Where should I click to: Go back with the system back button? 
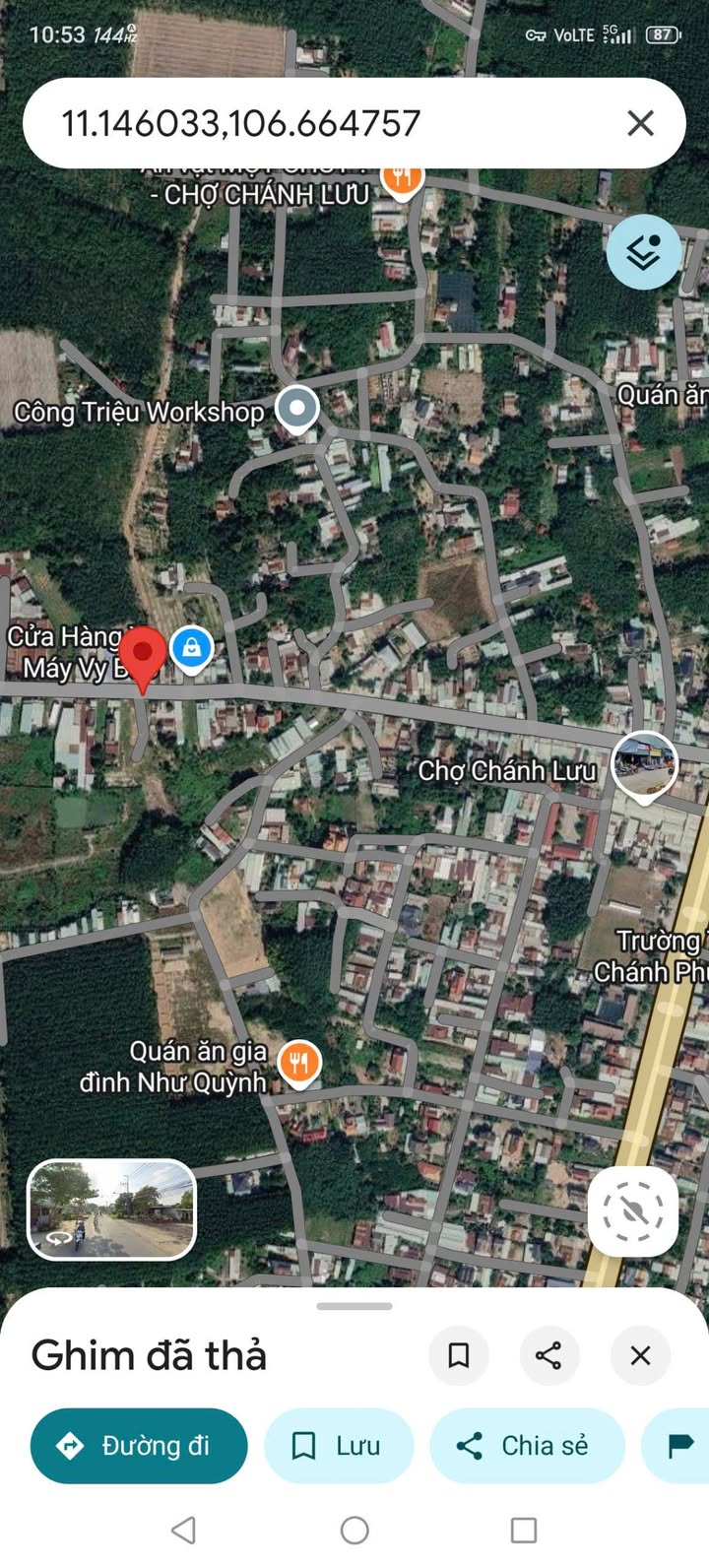(183, 1530)
